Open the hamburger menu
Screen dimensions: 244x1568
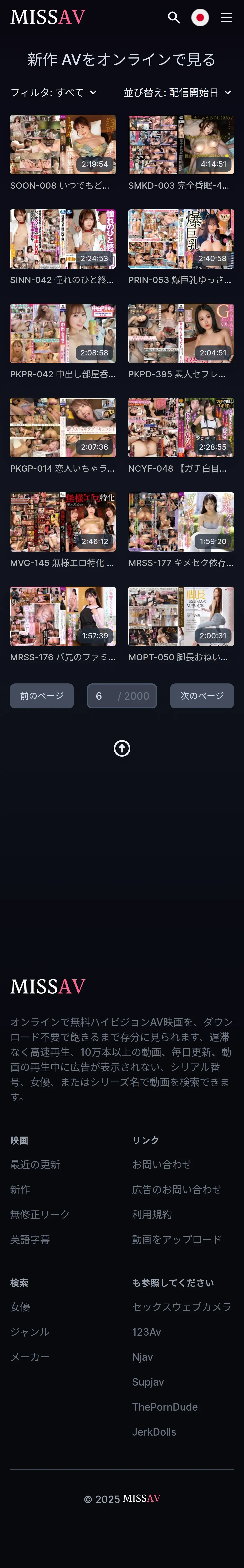coord(226,18)
